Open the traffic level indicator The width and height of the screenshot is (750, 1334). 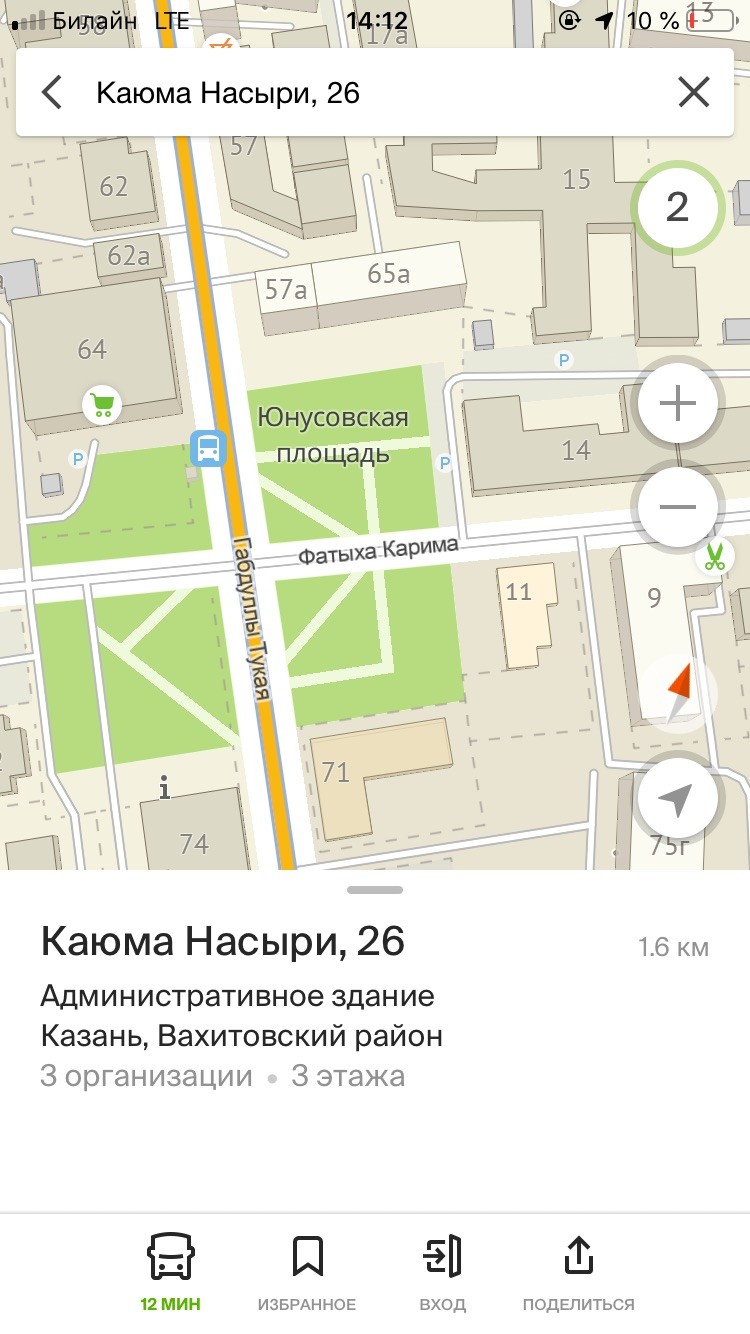coord(677,208)
